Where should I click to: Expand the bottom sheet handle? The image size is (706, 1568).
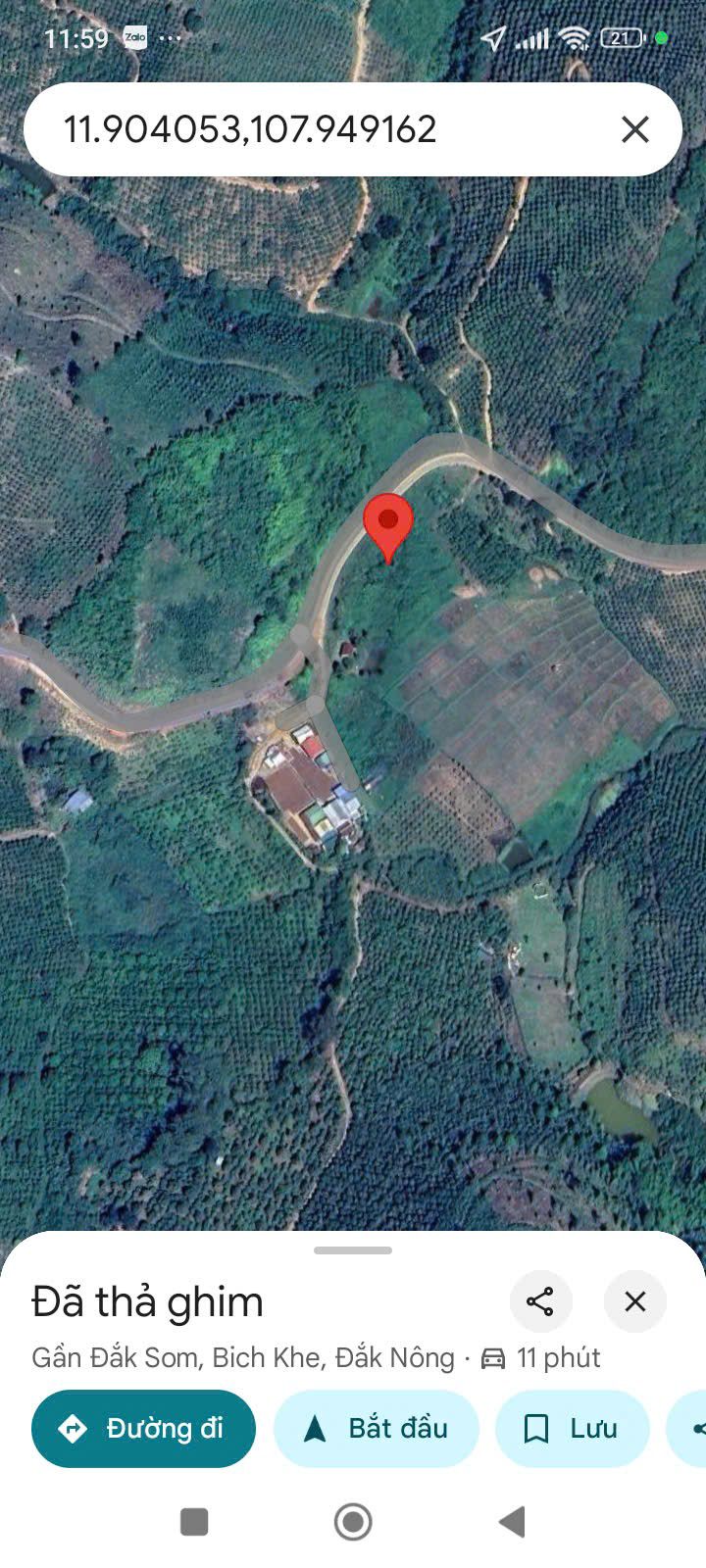353,1250
